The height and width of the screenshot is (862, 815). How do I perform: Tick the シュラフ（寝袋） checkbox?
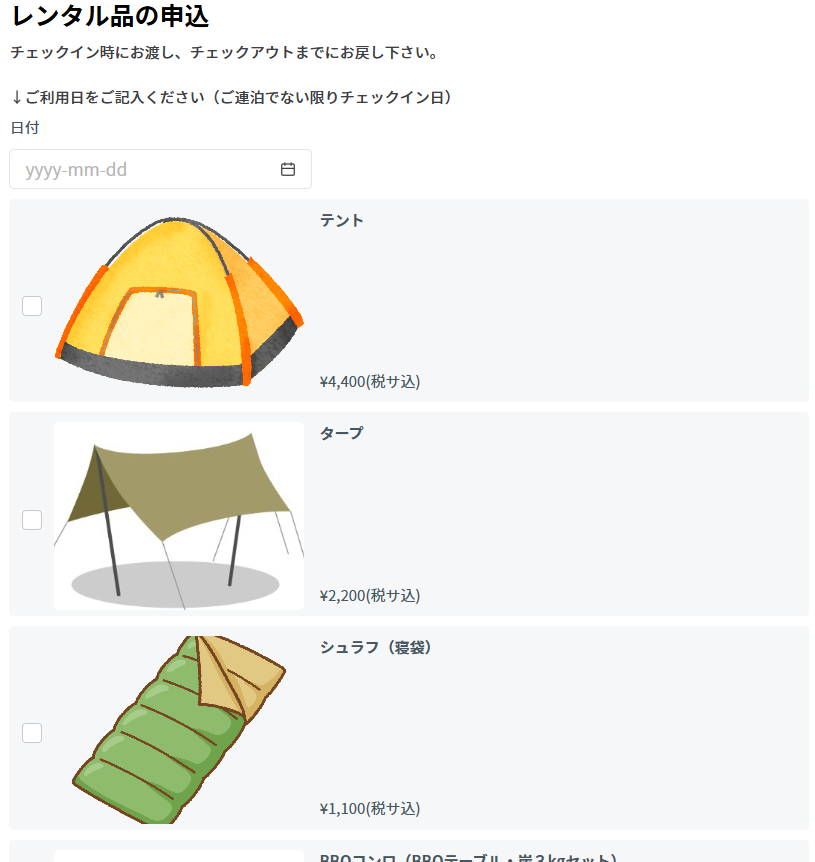(32, 733)
